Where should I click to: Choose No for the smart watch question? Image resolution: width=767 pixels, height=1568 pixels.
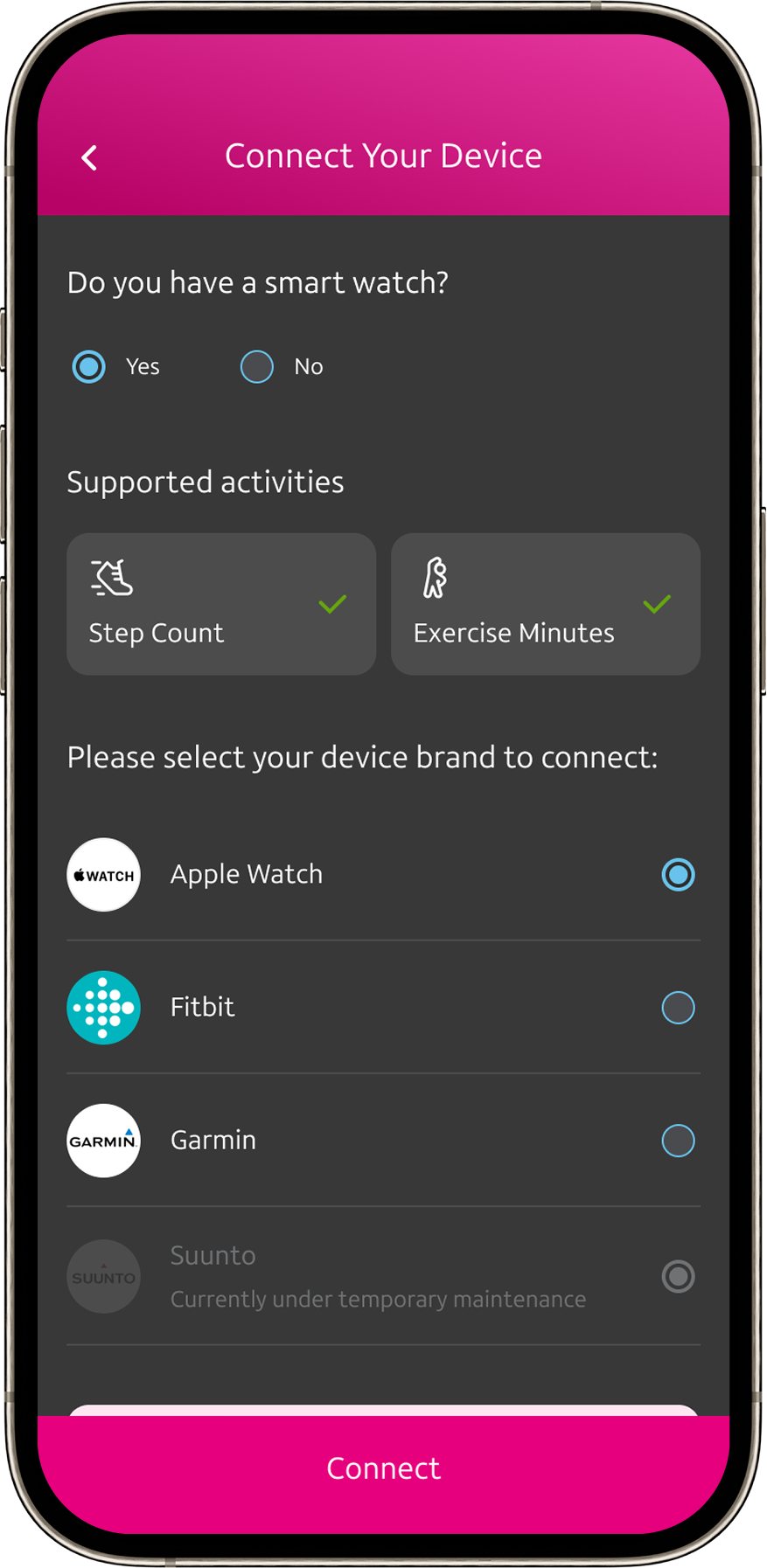tap(257, 367)
